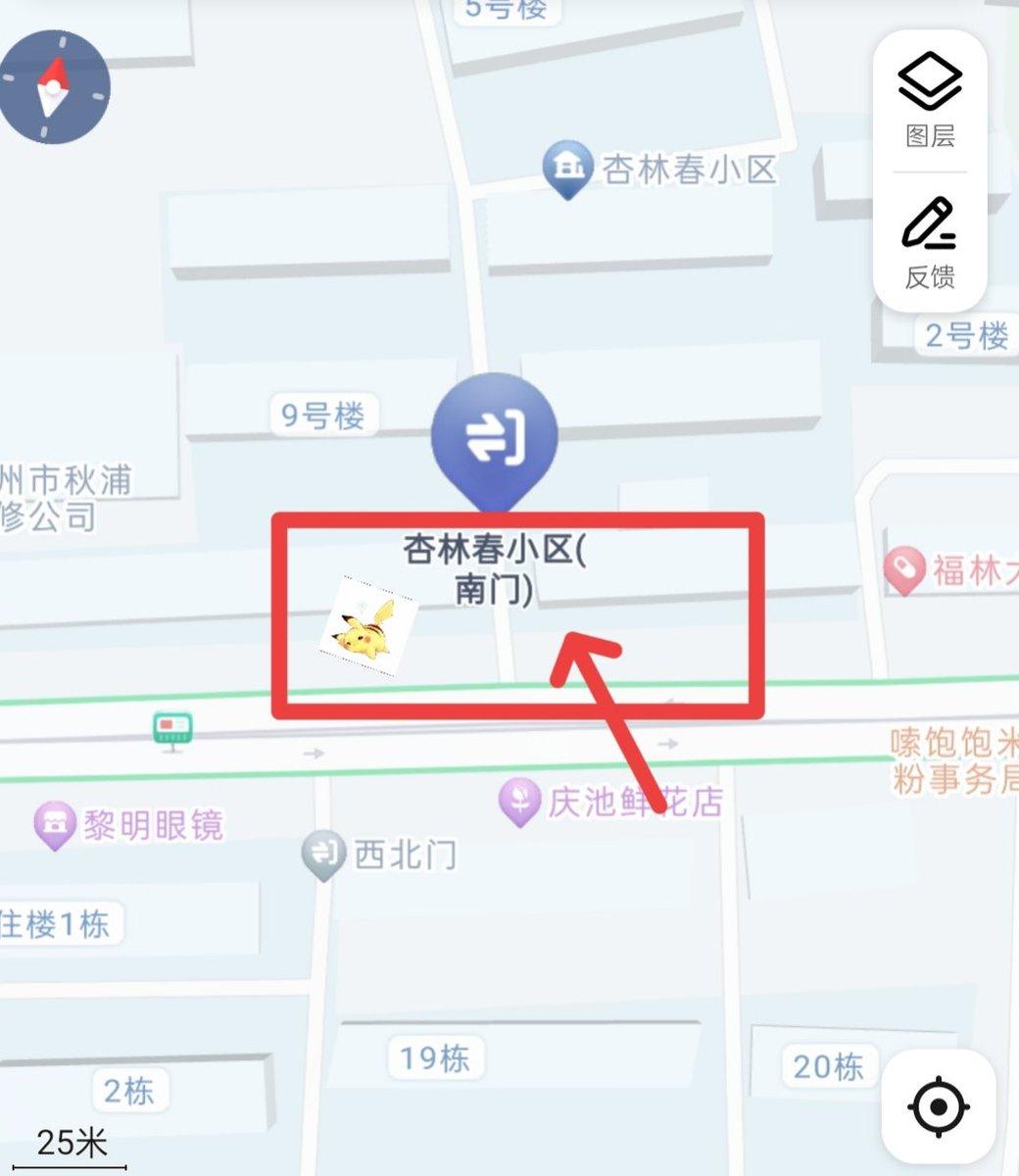Select the 黎明眼镜 glasses store marker
The width and height of the screenshot is (1019, 1176).
[54, 823]
